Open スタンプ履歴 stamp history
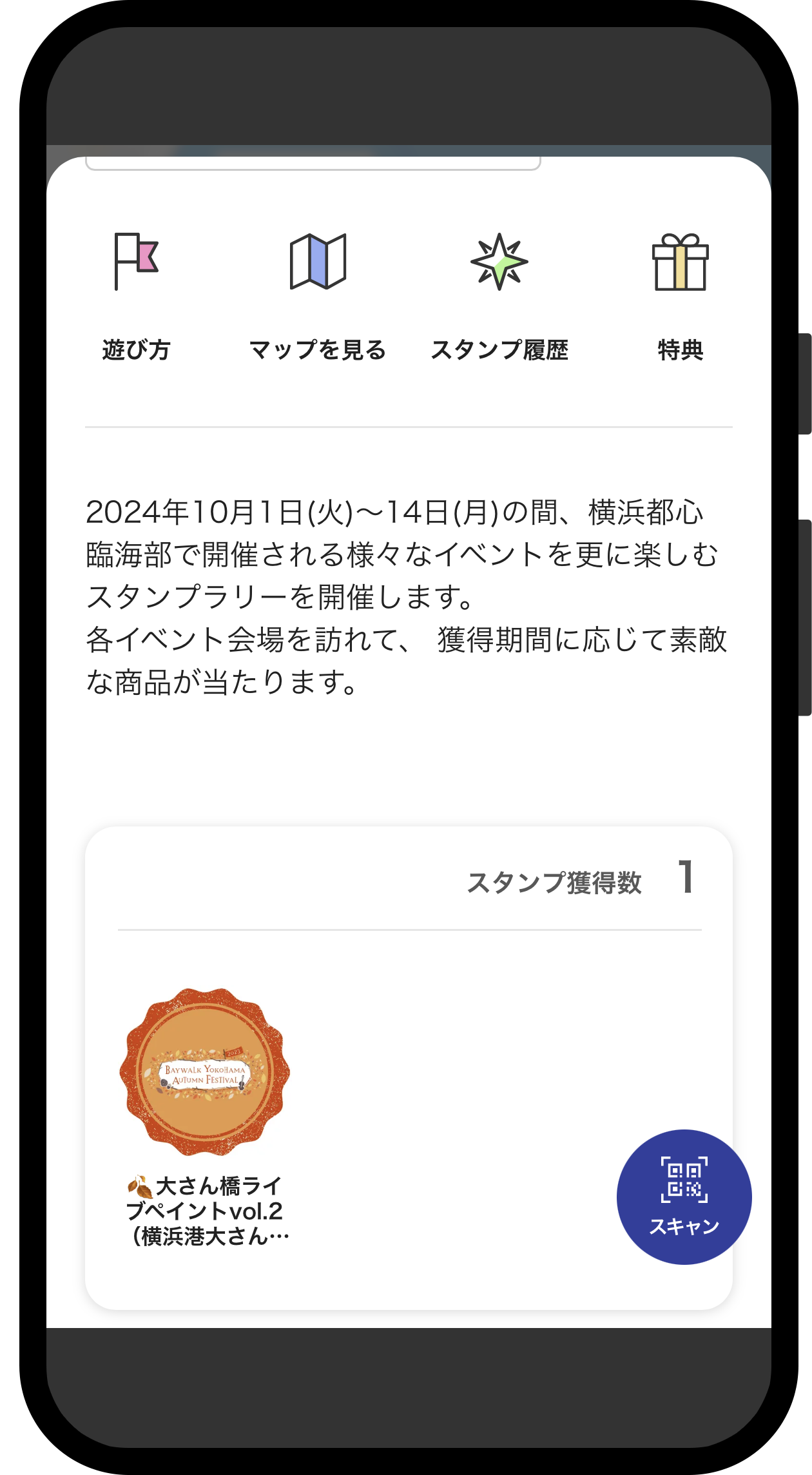The image size is (812, 1475). (499, 293)
